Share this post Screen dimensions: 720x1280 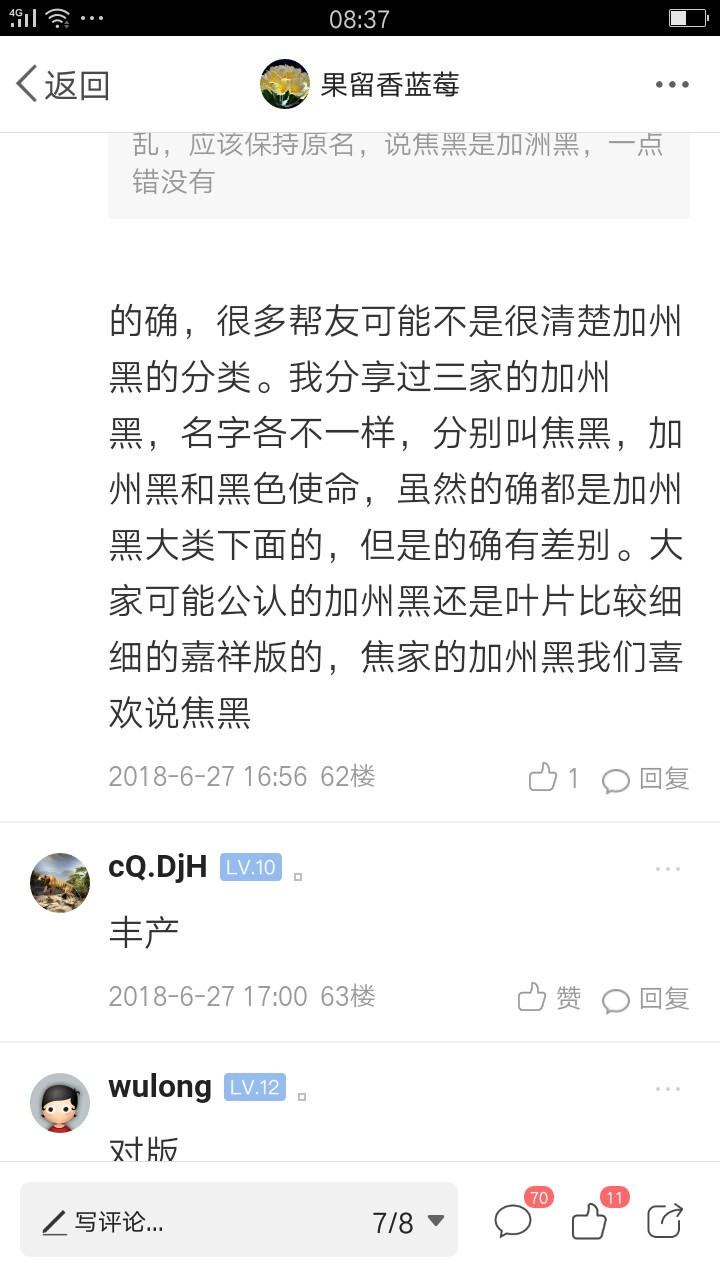pyautogui.click(x=665, y=1221)
